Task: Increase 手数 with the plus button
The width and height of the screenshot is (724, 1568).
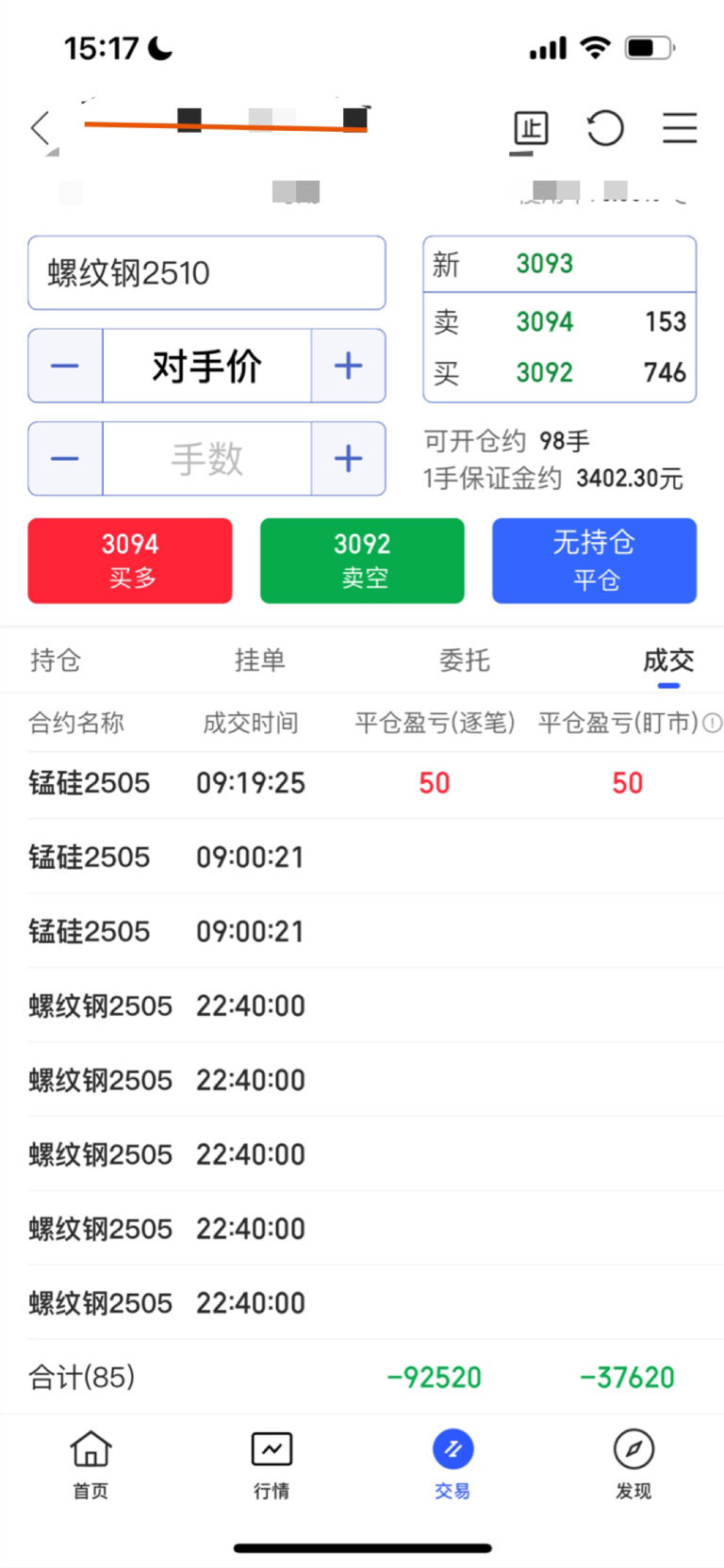Action: point(349,459)
